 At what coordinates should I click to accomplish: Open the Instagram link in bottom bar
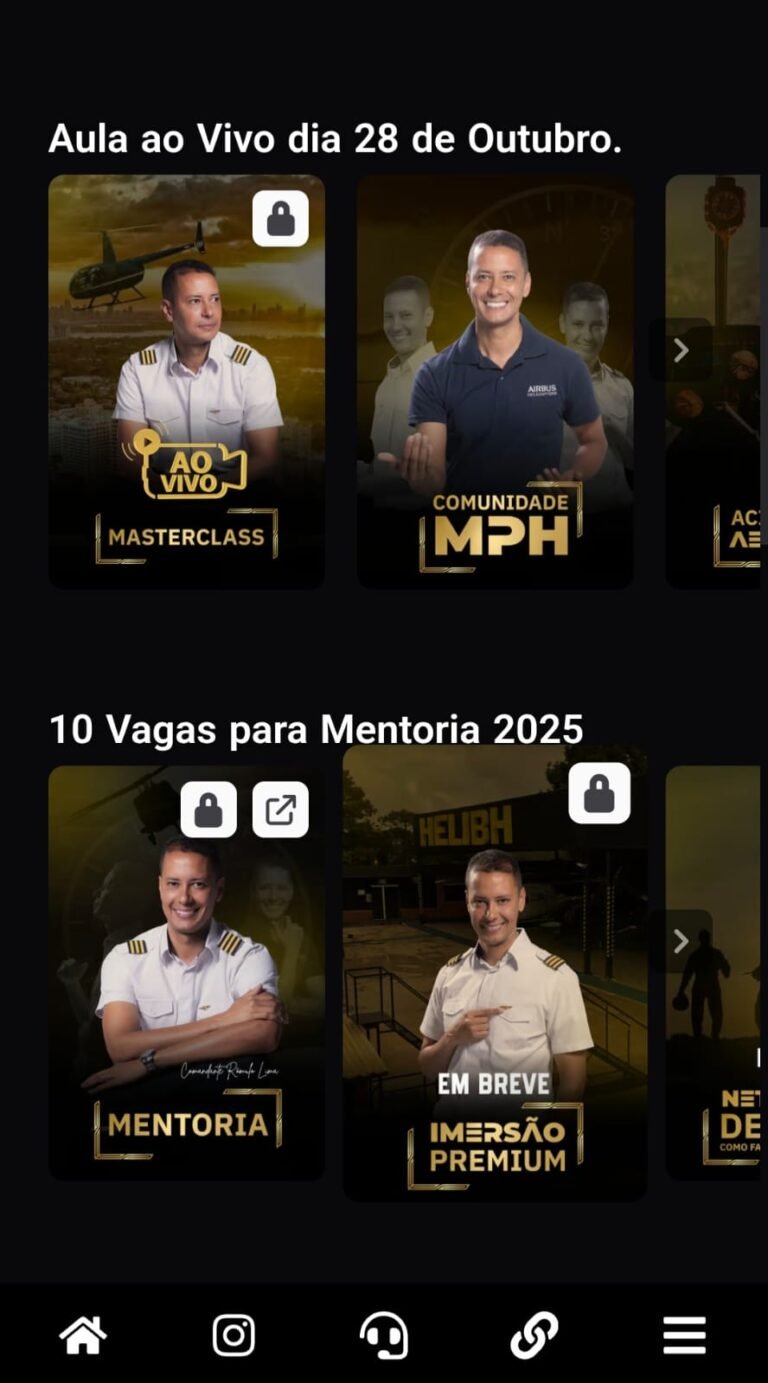[234, 1335]
